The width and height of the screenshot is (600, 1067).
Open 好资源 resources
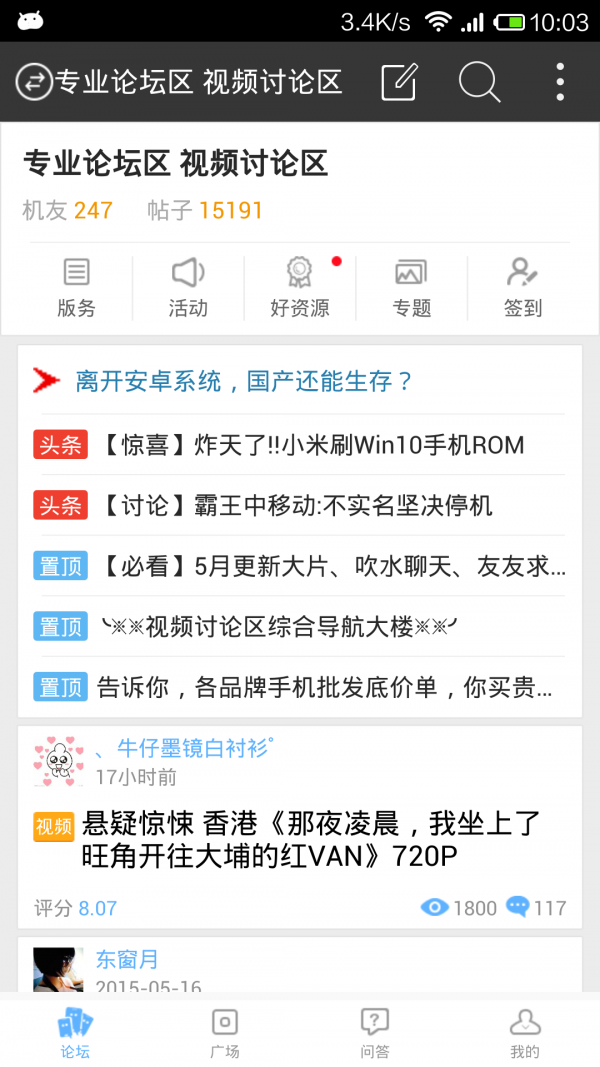(x=299, y=287)
